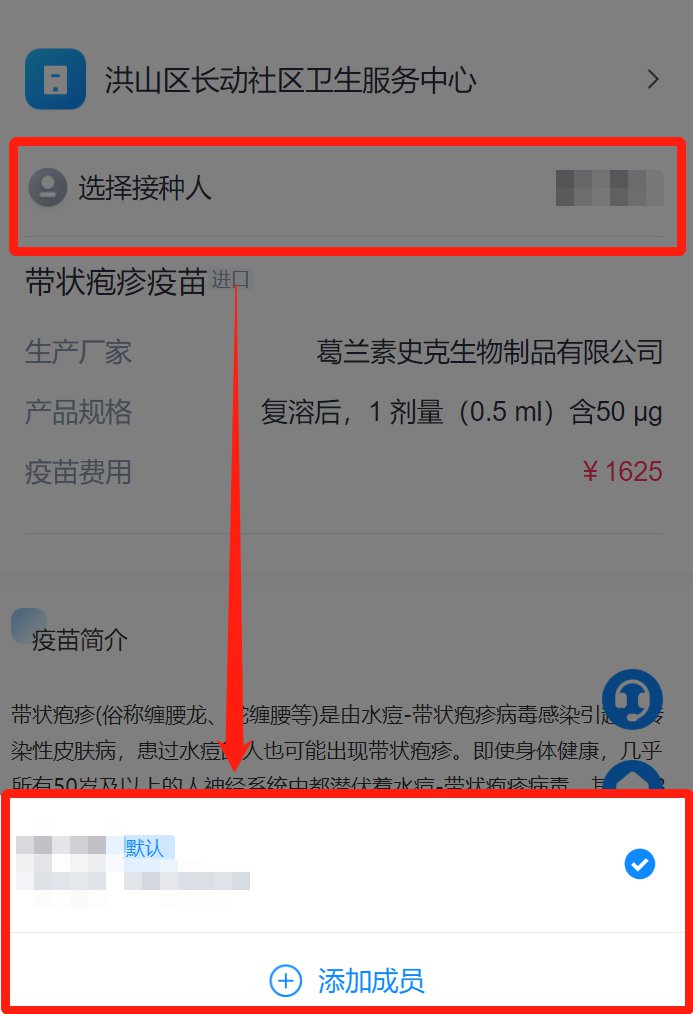Open the customer service headset icon
This screenshot has height=1014, width=693.
pos(632,698)
